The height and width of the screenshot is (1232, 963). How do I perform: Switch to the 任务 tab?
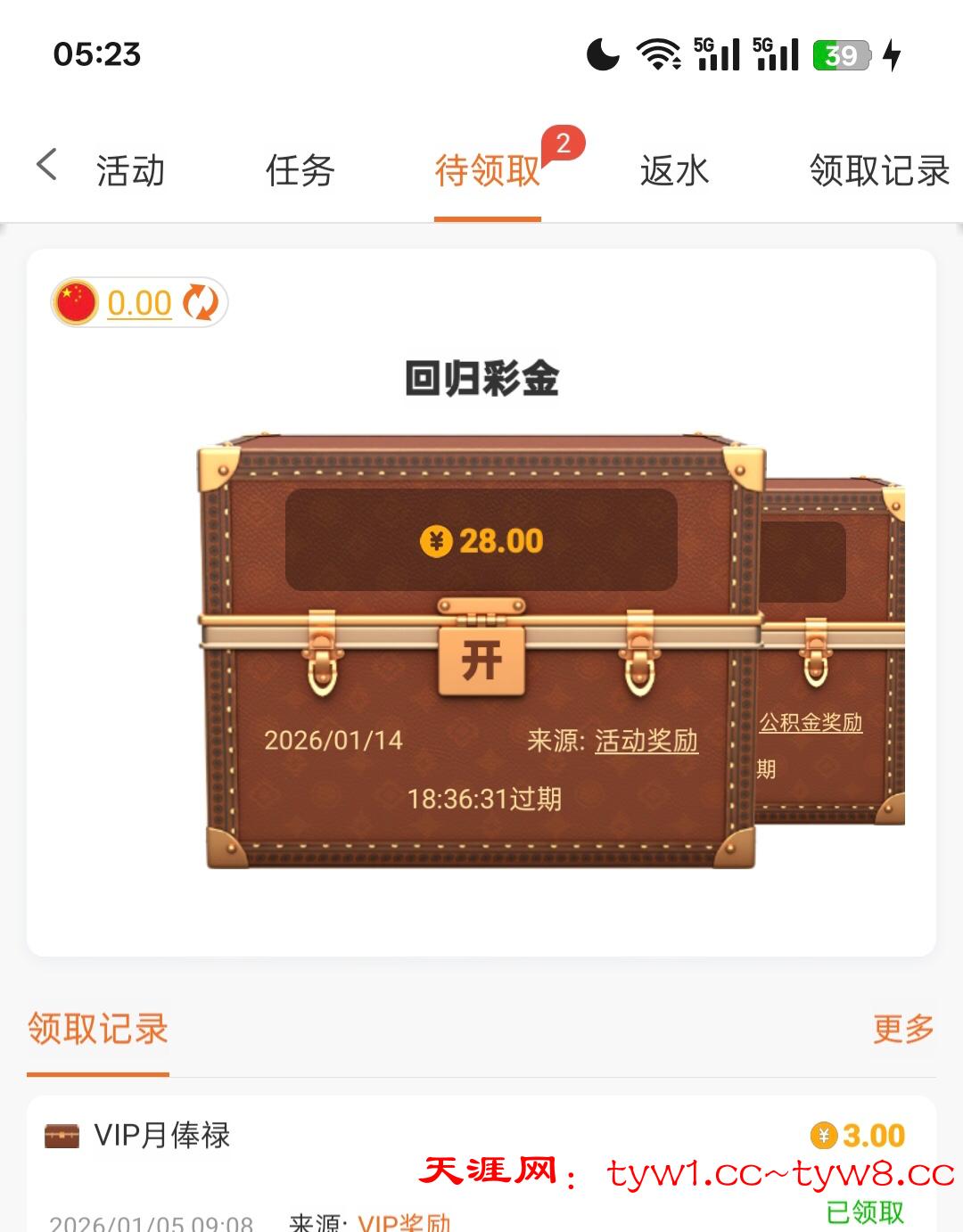point(300,170)
